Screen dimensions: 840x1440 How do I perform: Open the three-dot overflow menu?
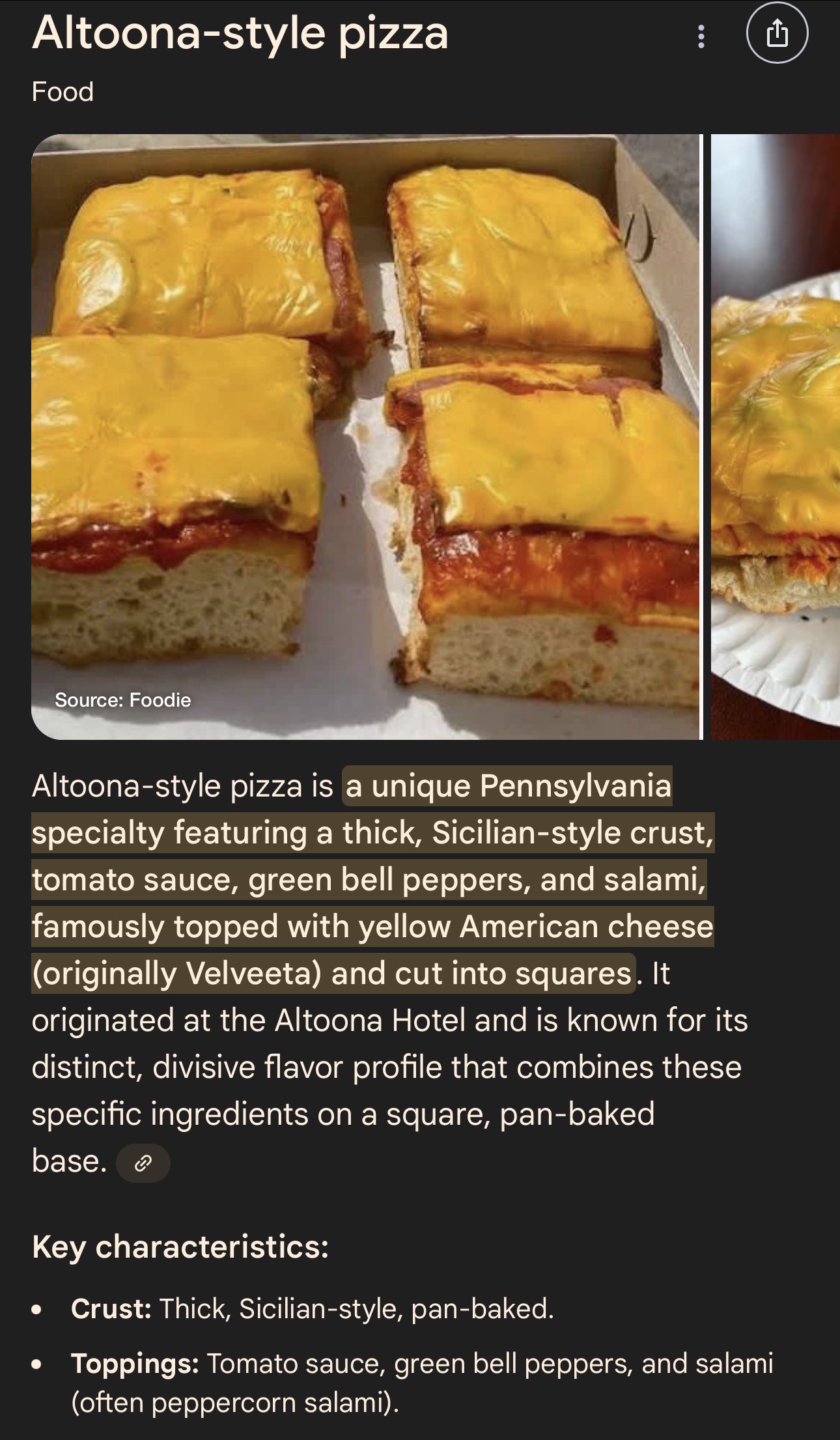tap(701, 36)
